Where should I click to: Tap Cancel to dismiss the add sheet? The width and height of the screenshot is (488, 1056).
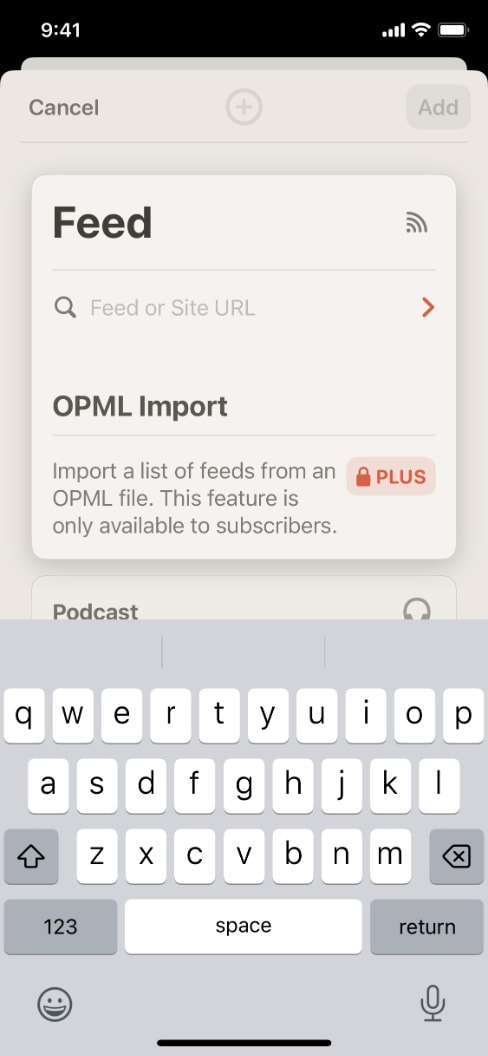click(64, 108)
